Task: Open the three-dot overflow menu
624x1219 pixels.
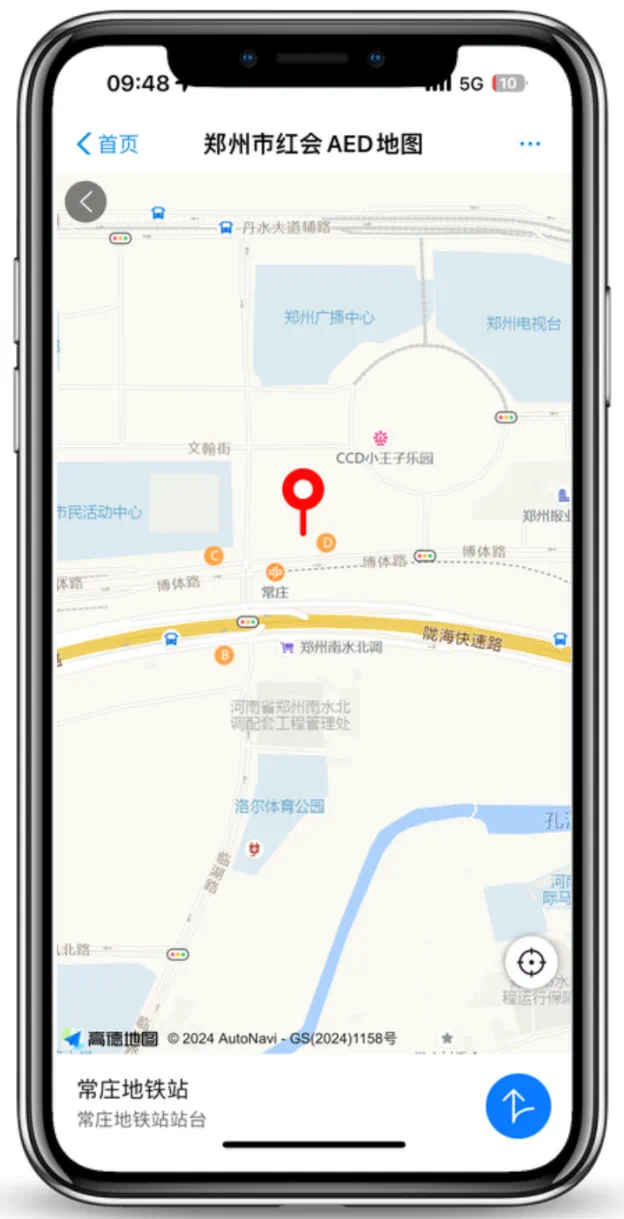Action: [530, 144]
